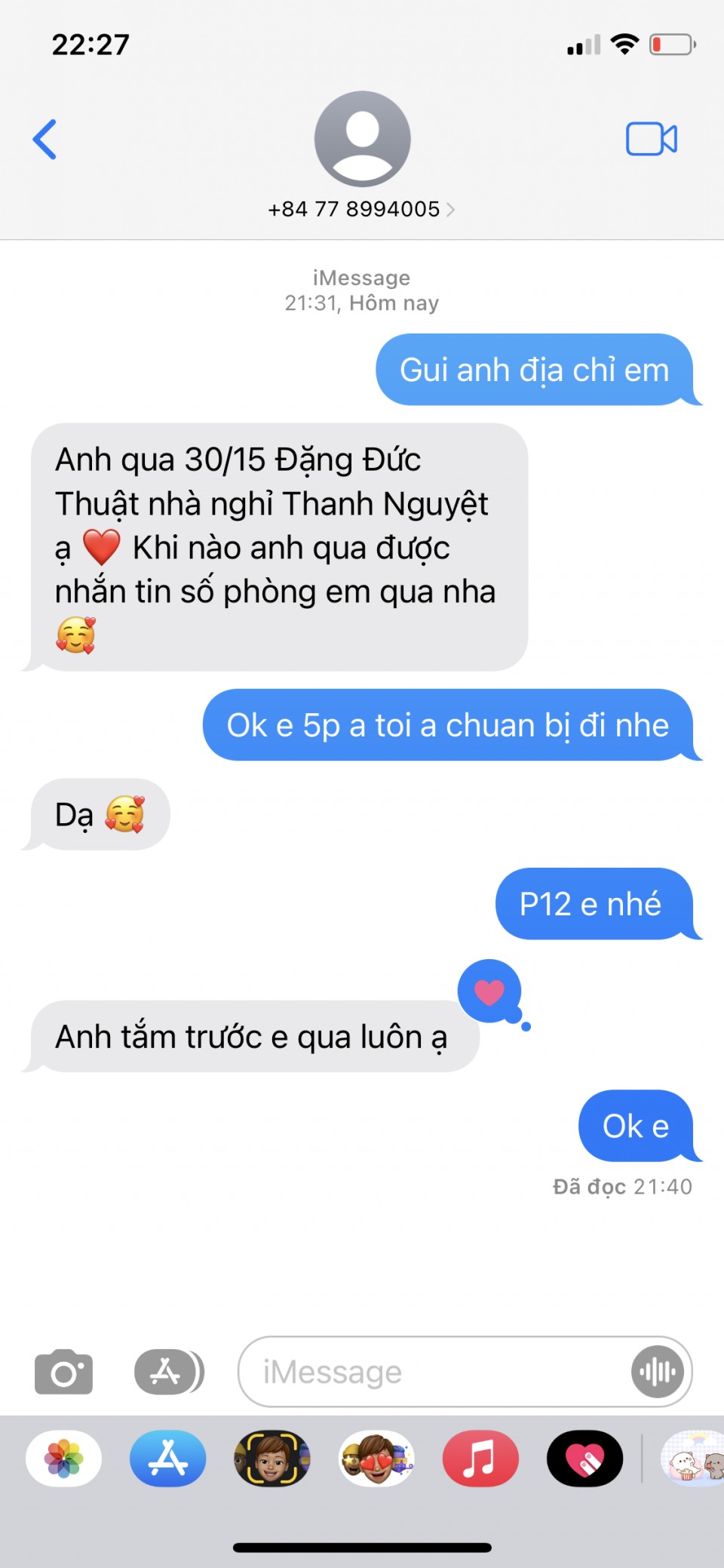724x1568 pixels.
Task: Open the Photos iMessage app
Action: [x=64, y=1458]
